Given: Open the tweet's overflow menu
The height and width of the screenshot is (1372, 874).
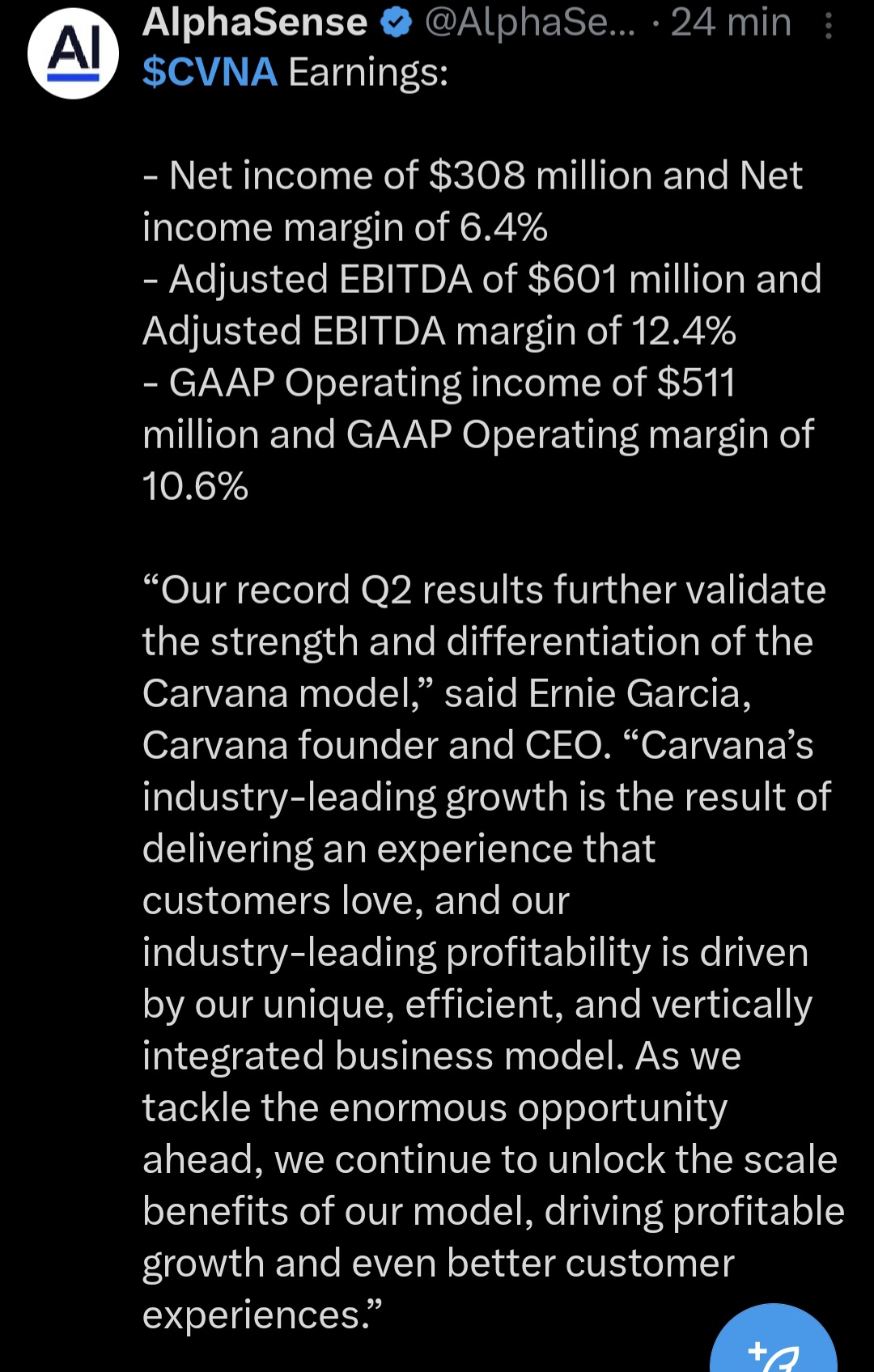Looking at the screenshot, I should click(828, 26).
